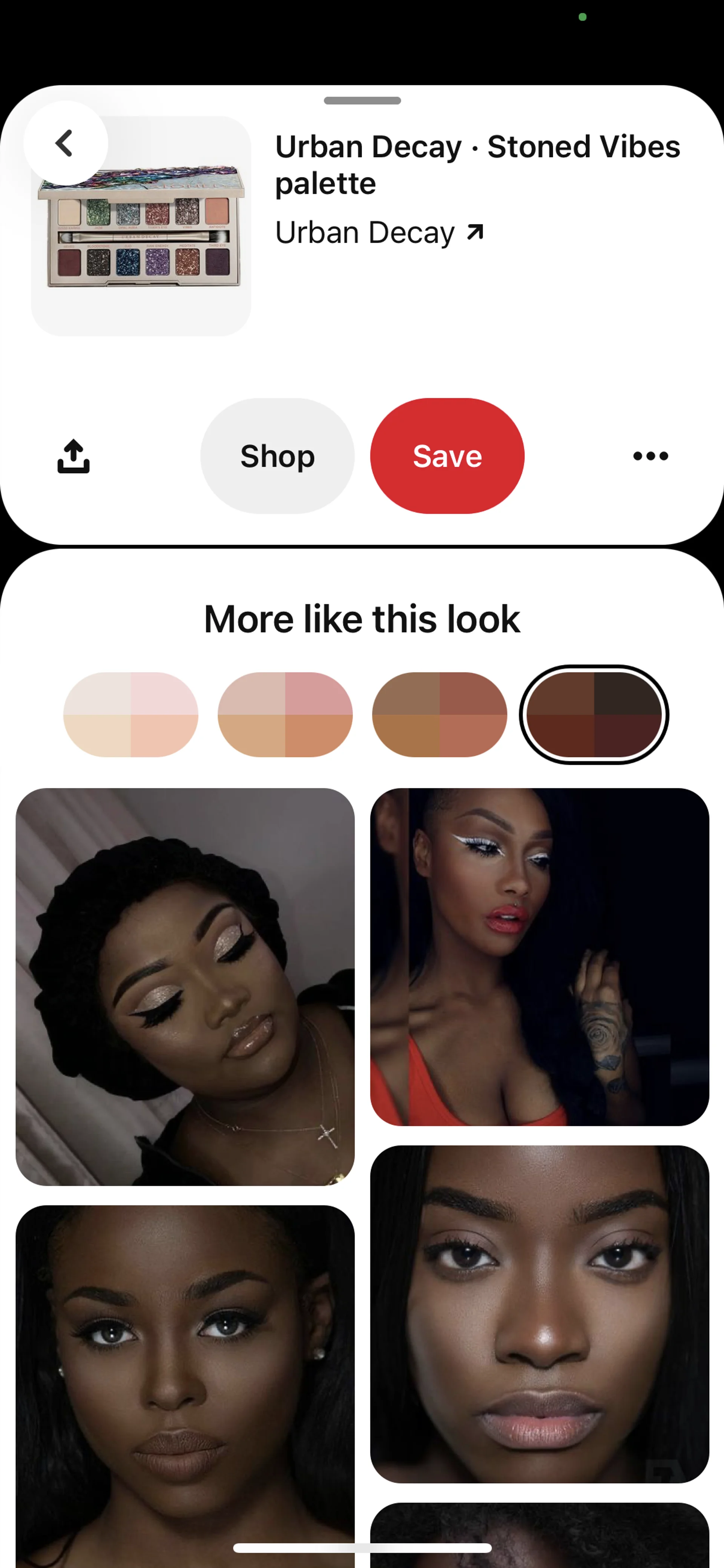
Task: Share this pin
Action: 74,456
